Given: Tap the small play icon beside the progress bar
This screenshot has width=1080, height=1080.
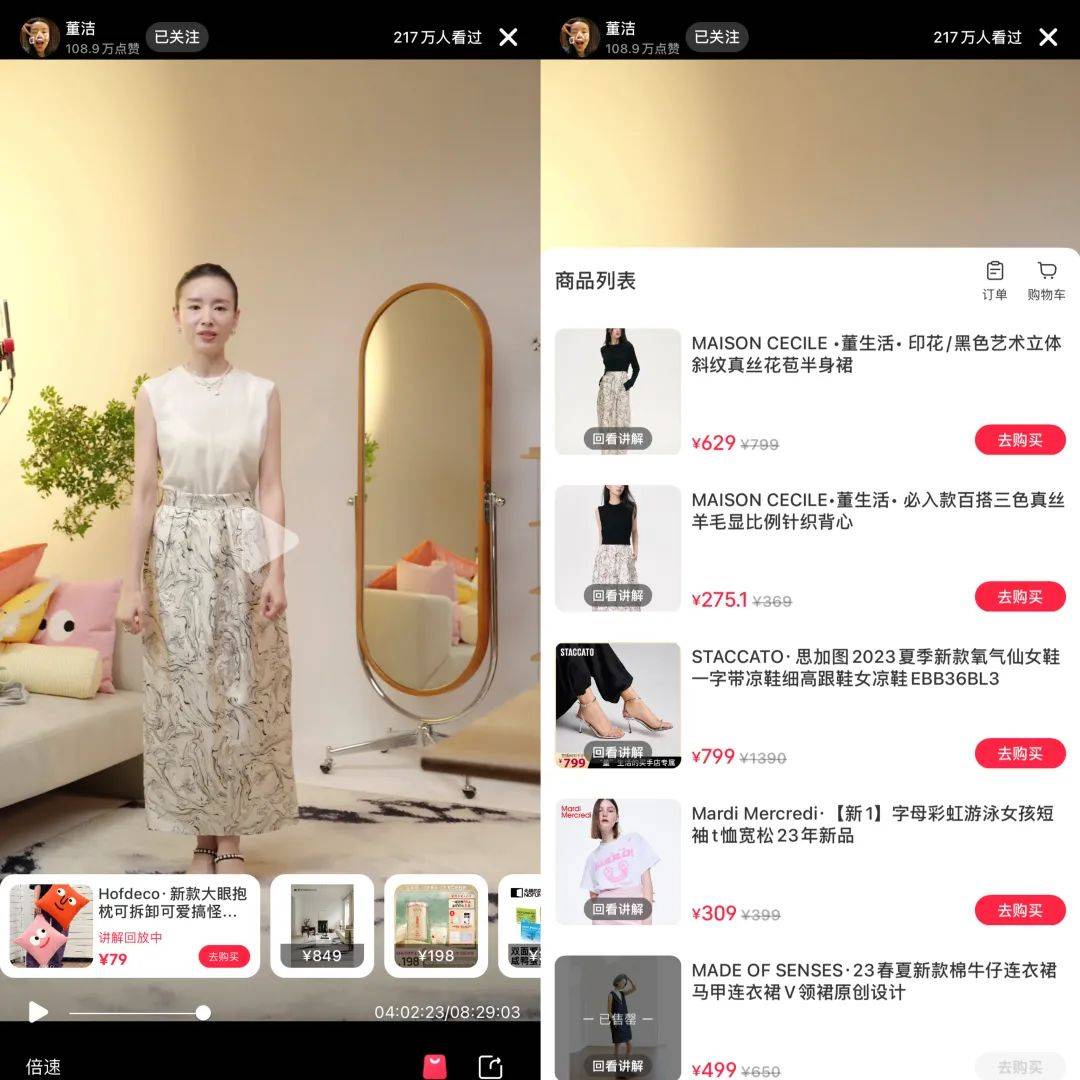Looking at the screenshot, I should click(38, 1012).
